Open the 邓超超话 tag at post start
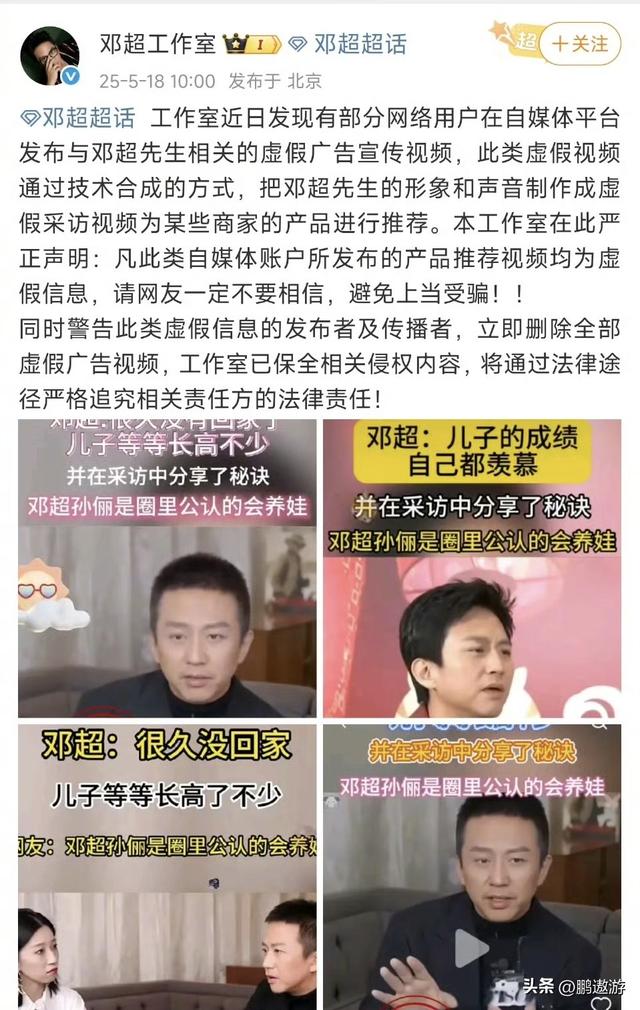Viewport: 640px width, 1010px height. 78,118
